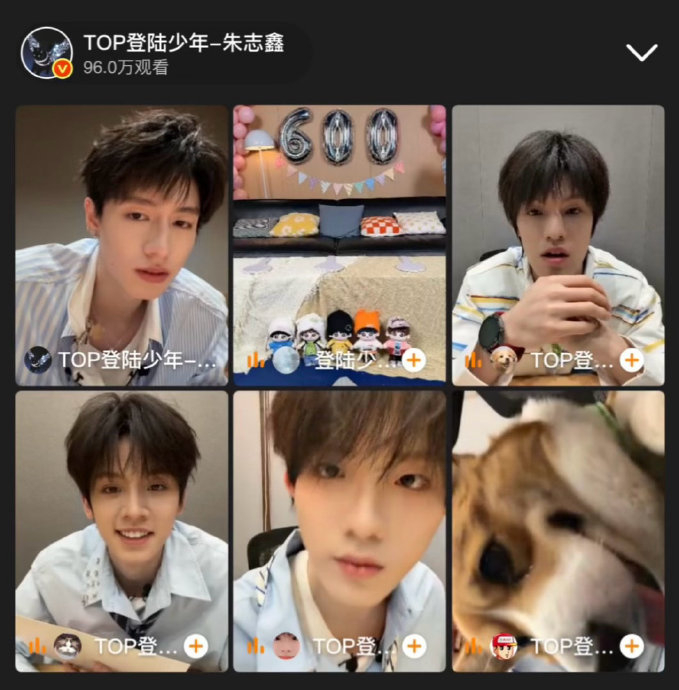Follow the guest on the dog tile

[631, 645]
